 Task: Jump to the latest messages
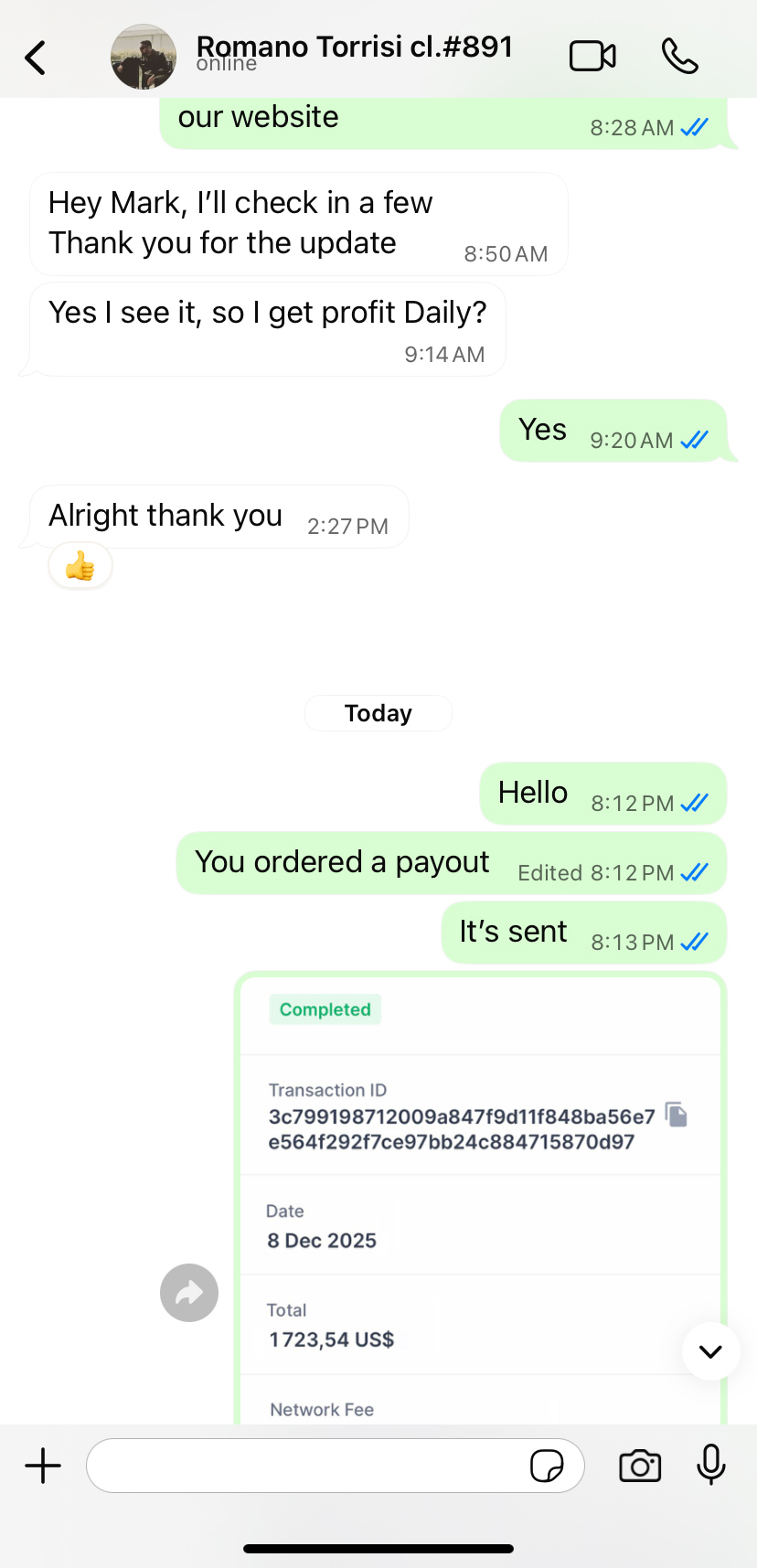(x=710, y=1351)
